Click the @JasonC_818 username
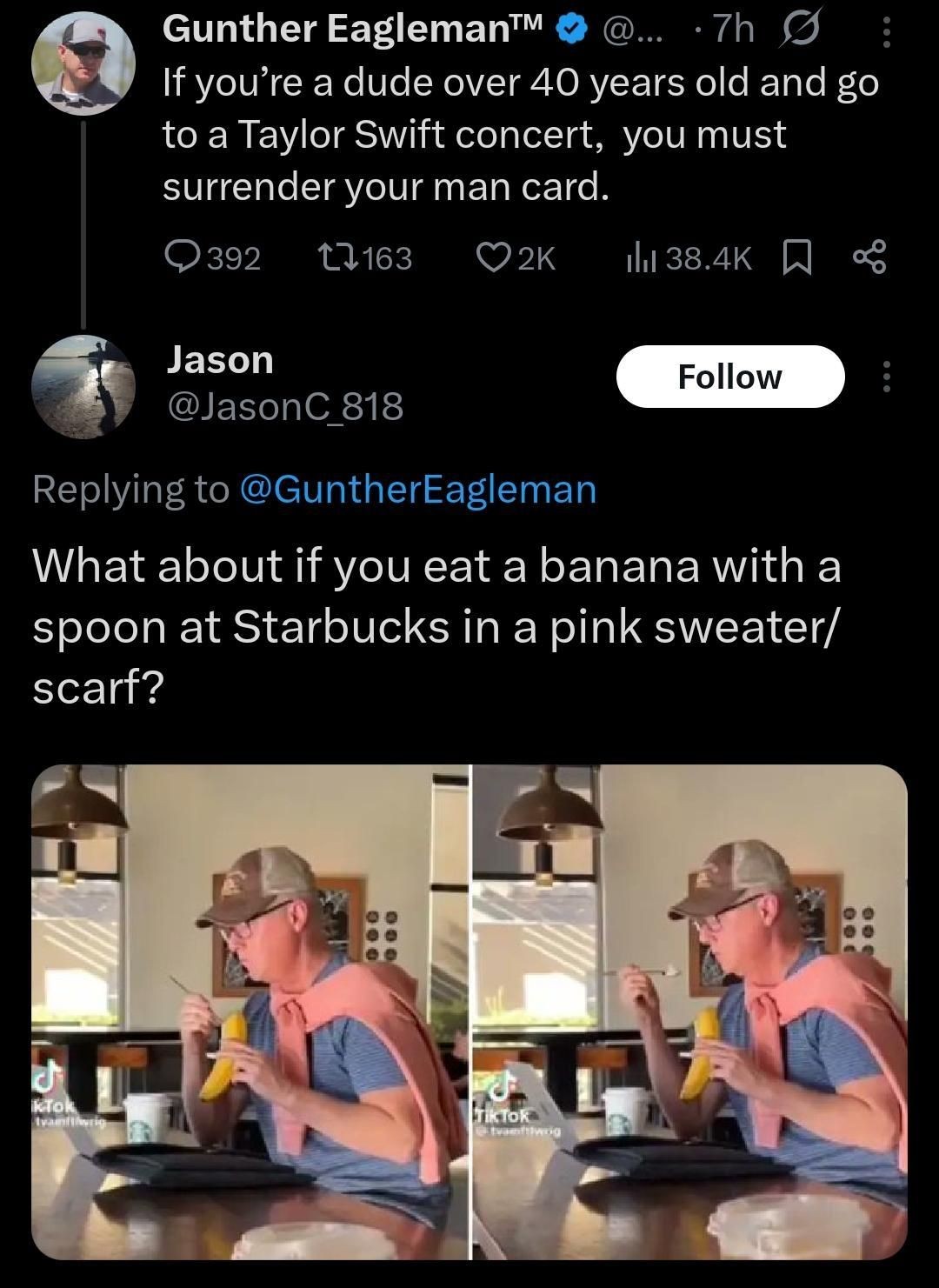This screenshot has width=939, height=1288. [x=283, y=406]
